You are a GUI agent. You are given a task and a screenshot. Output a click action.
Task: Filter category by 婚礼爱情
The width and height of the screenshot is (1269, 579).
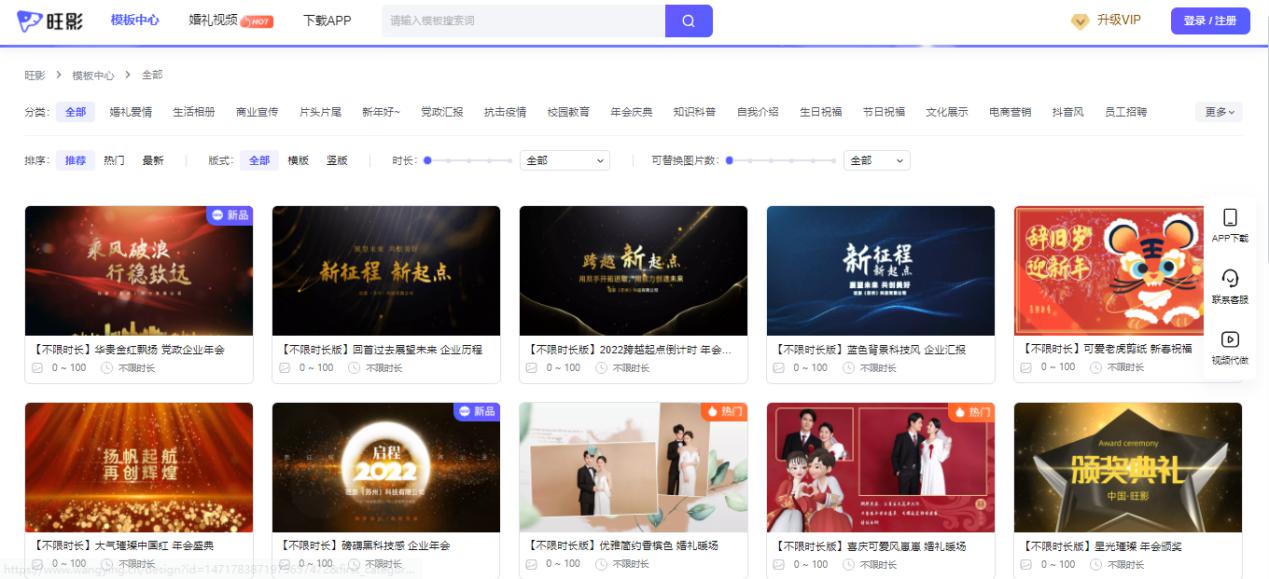[x=131, y=112]
